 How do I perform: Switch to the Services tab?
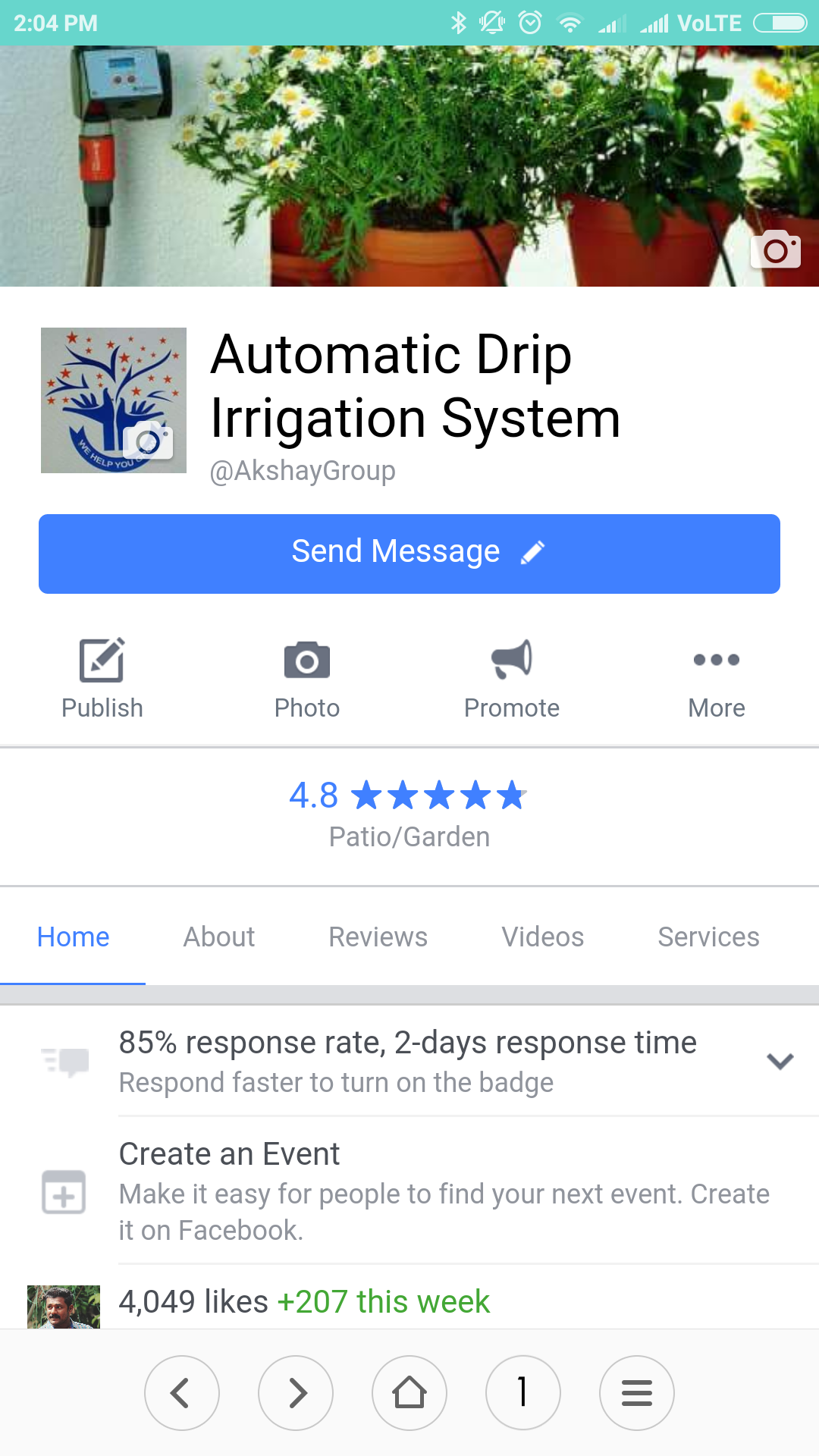click(708, 937)
